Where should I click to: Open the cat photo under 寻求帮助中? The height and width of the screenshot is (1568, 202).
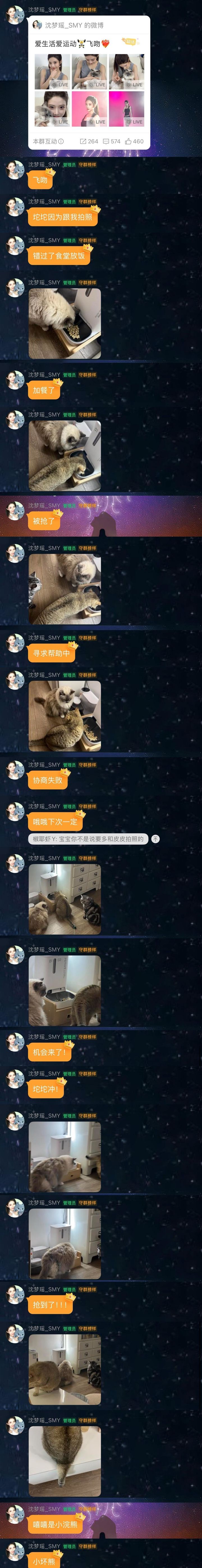(x=65, y=716)
